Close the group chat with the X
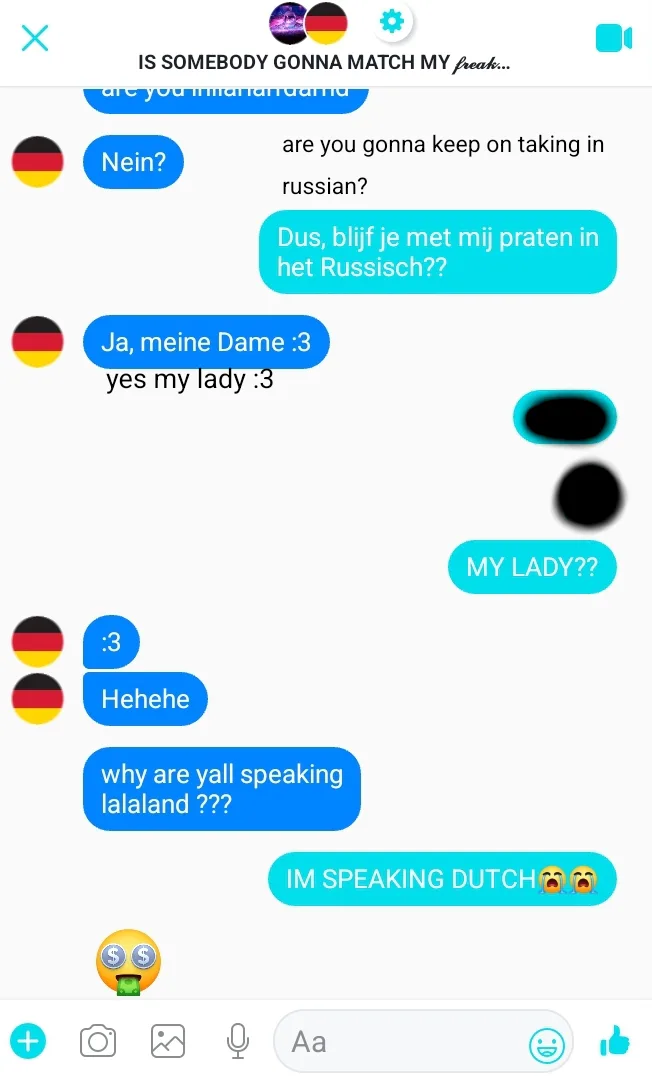The height and width of the screenshot is (1081, 652). [x=35, y=38]
